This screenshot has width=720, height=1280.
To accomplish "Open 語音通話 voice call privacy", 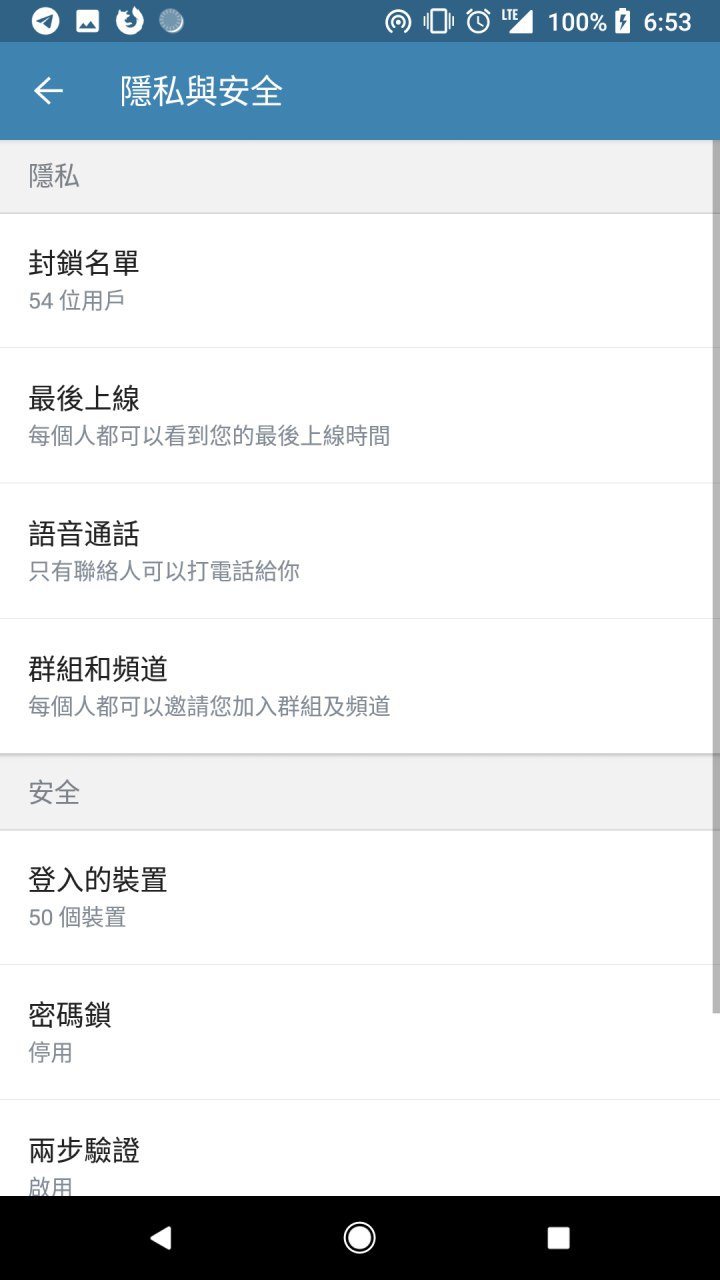I will coord(360,550).
